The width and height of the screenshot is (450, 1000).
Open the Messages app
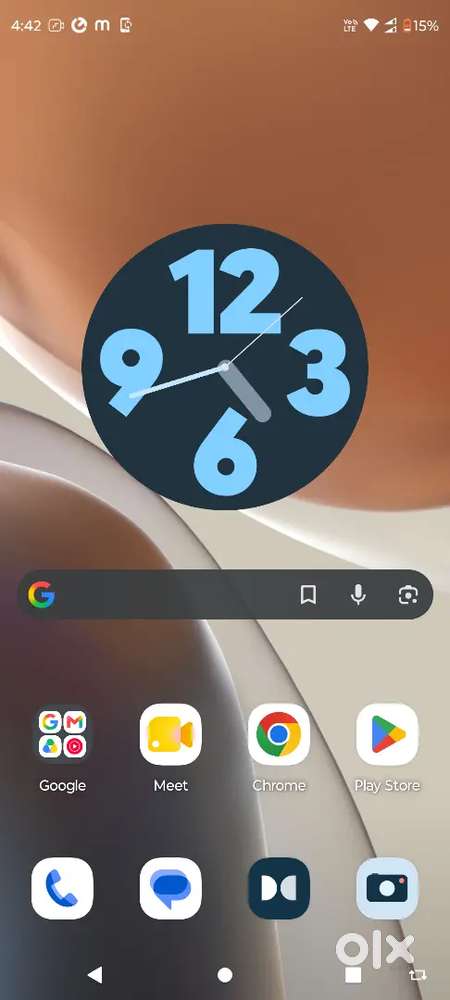(x=171, y=888)
